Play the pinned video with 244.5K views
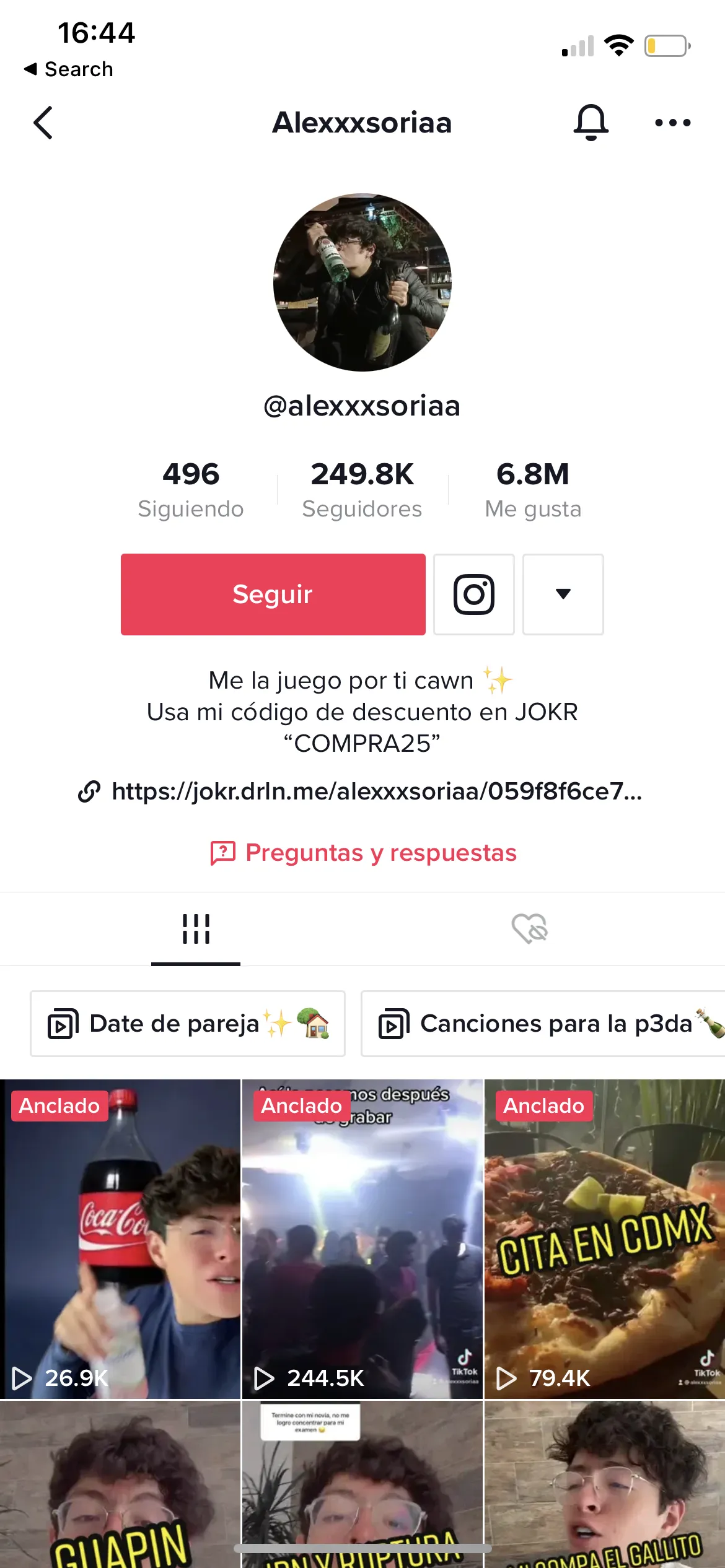 362,1239
